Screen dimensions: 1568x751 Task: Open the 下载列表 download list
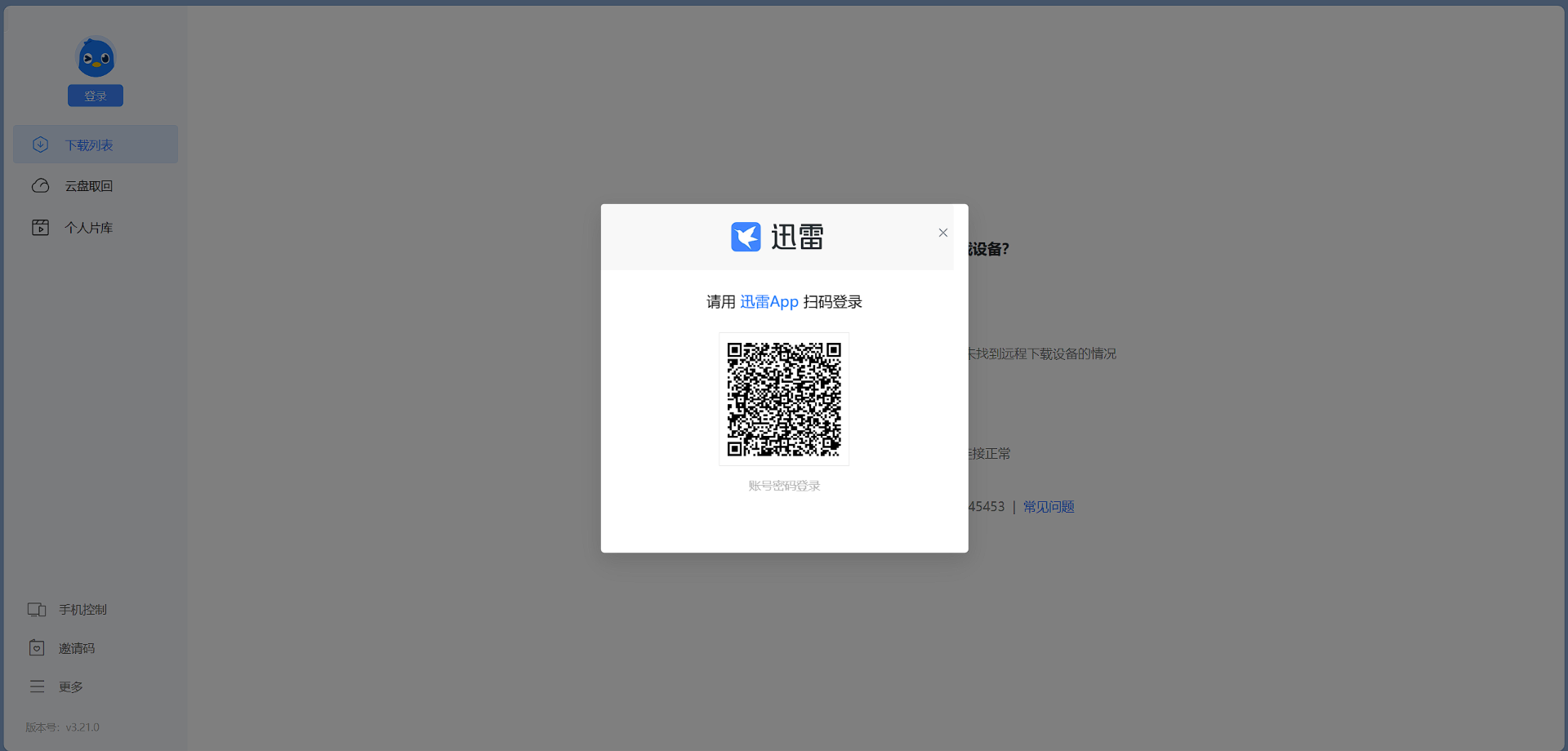(88, 145)
